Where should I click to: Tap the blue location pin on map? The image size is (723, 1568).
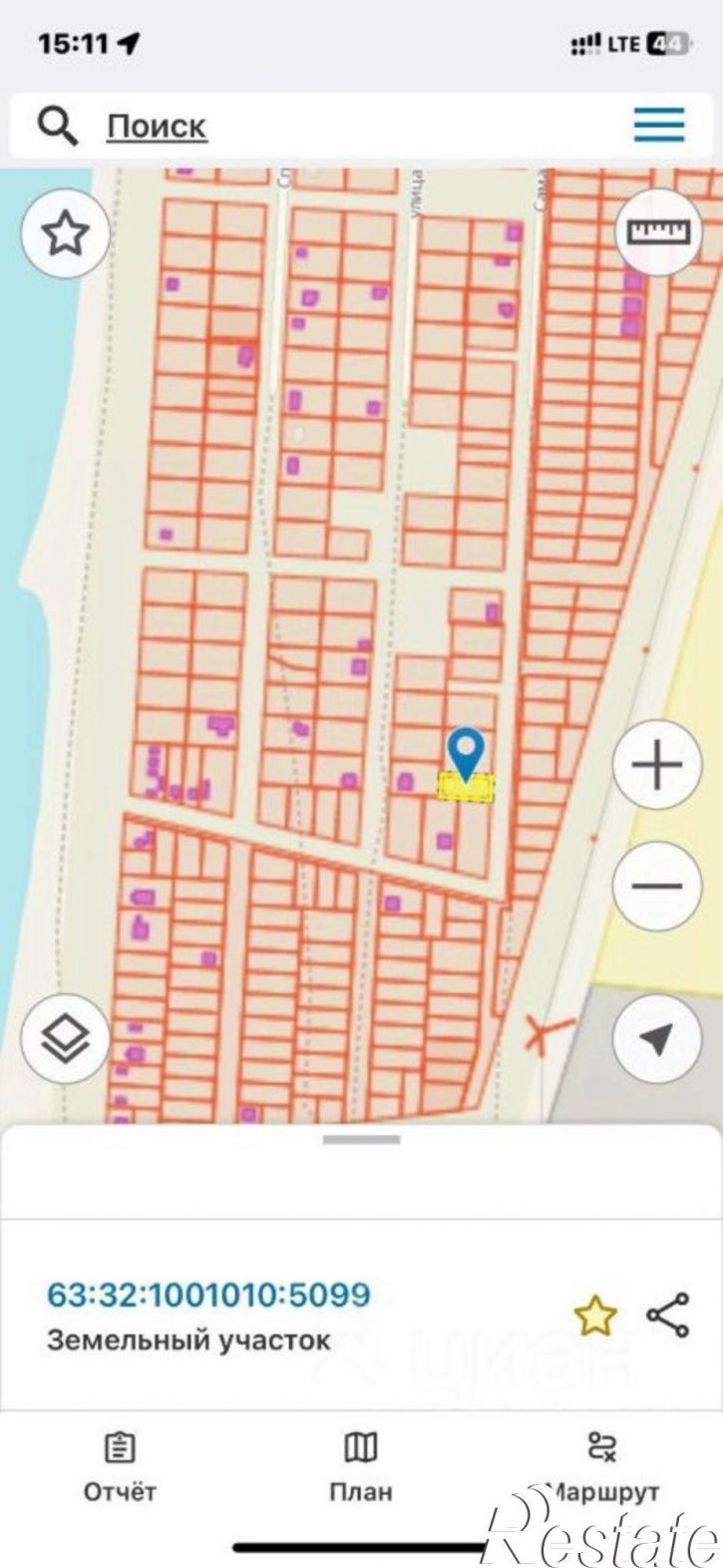466,754
